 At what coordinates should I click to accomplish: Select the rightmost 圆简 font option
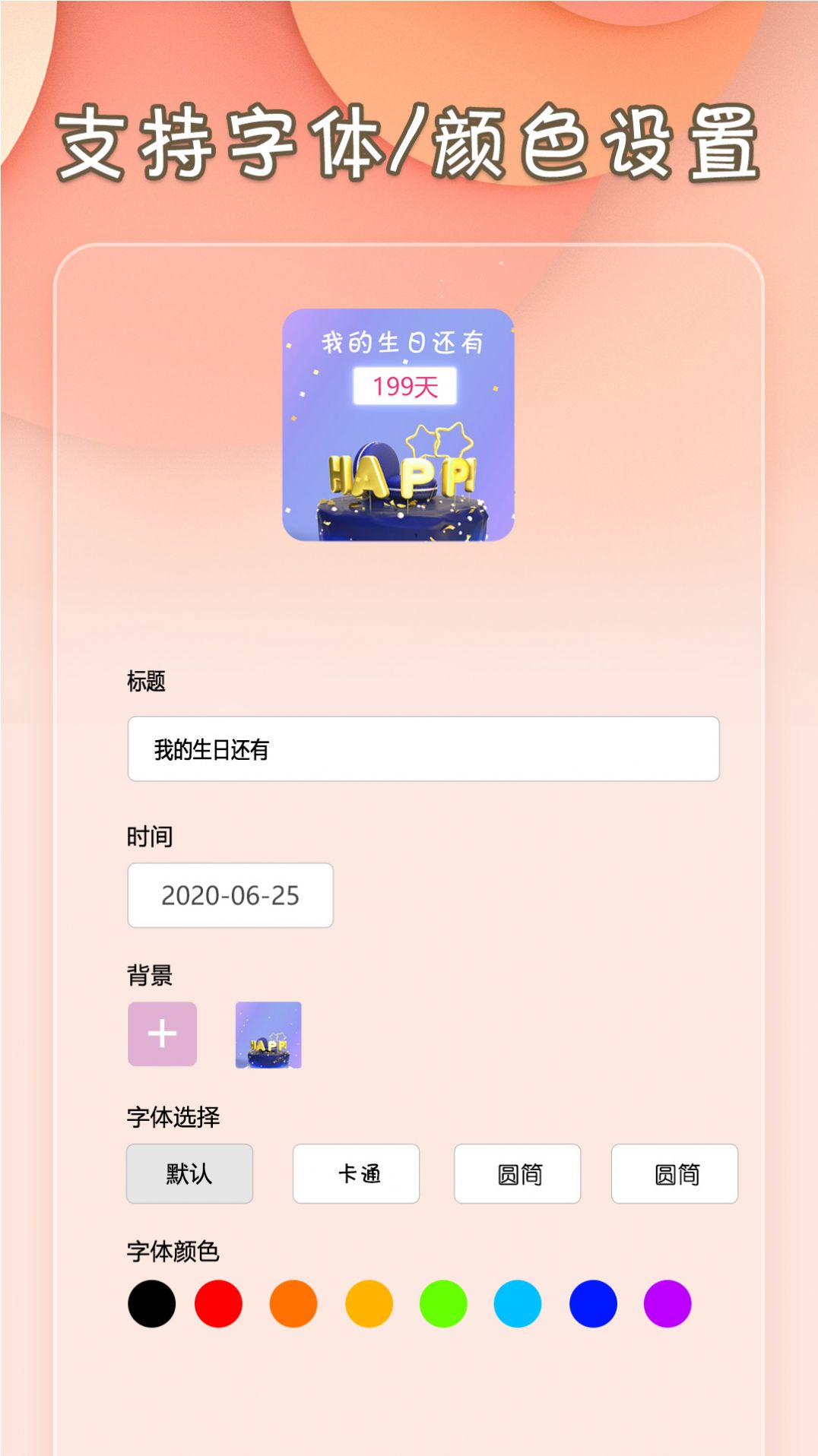pos(674,1174)
